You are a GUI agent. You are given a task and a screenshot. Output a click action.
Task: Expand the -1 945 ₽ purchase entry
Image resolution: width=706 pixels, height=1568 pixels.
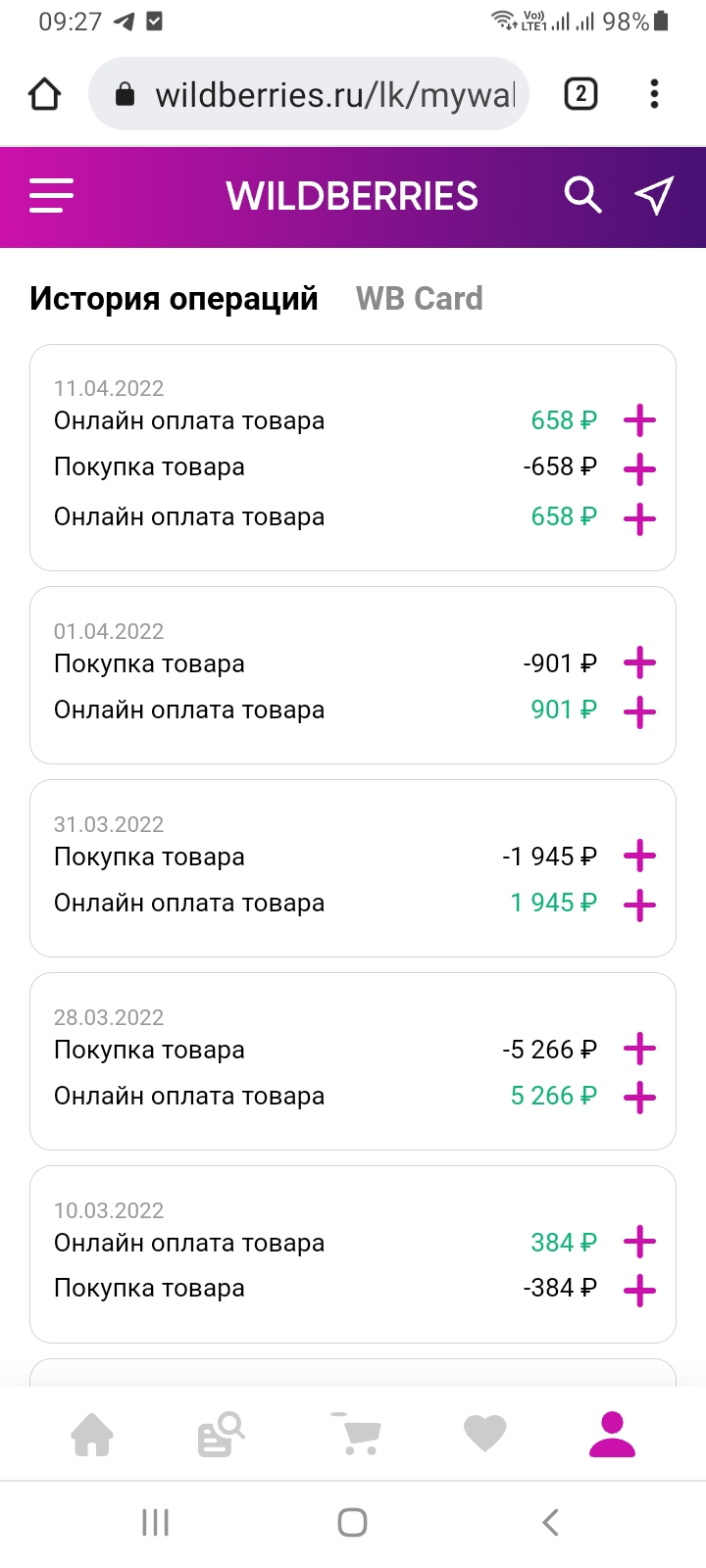coord(639,857)
